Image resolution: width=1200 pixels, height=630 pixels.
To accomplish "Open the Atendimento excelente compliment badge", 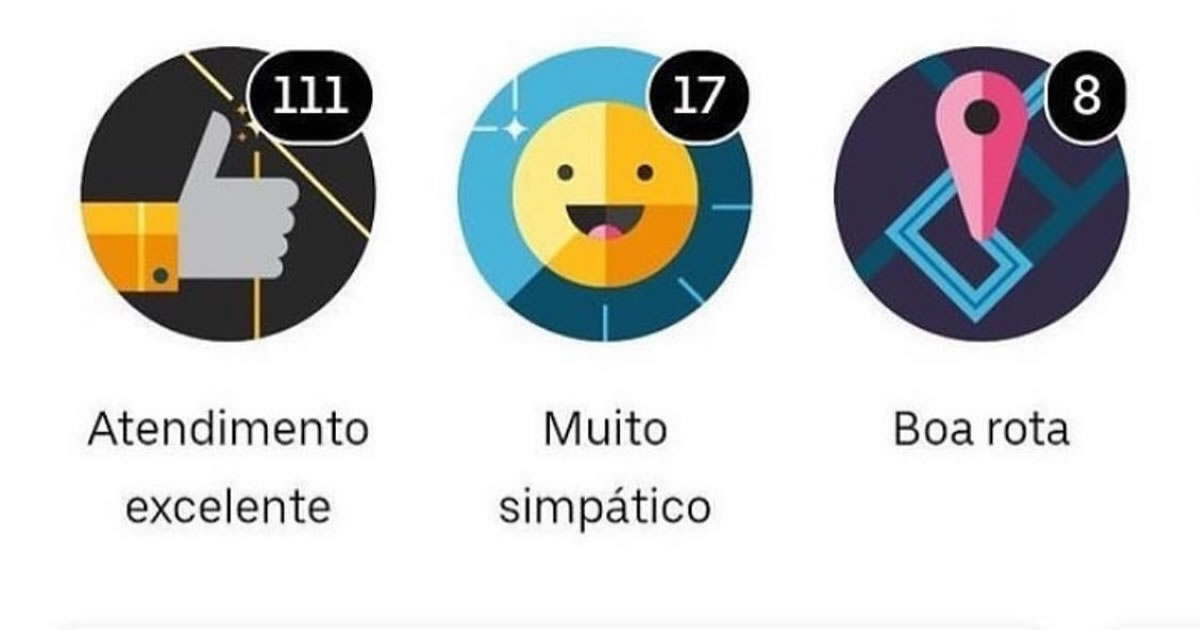I will (x=228, y=195).
